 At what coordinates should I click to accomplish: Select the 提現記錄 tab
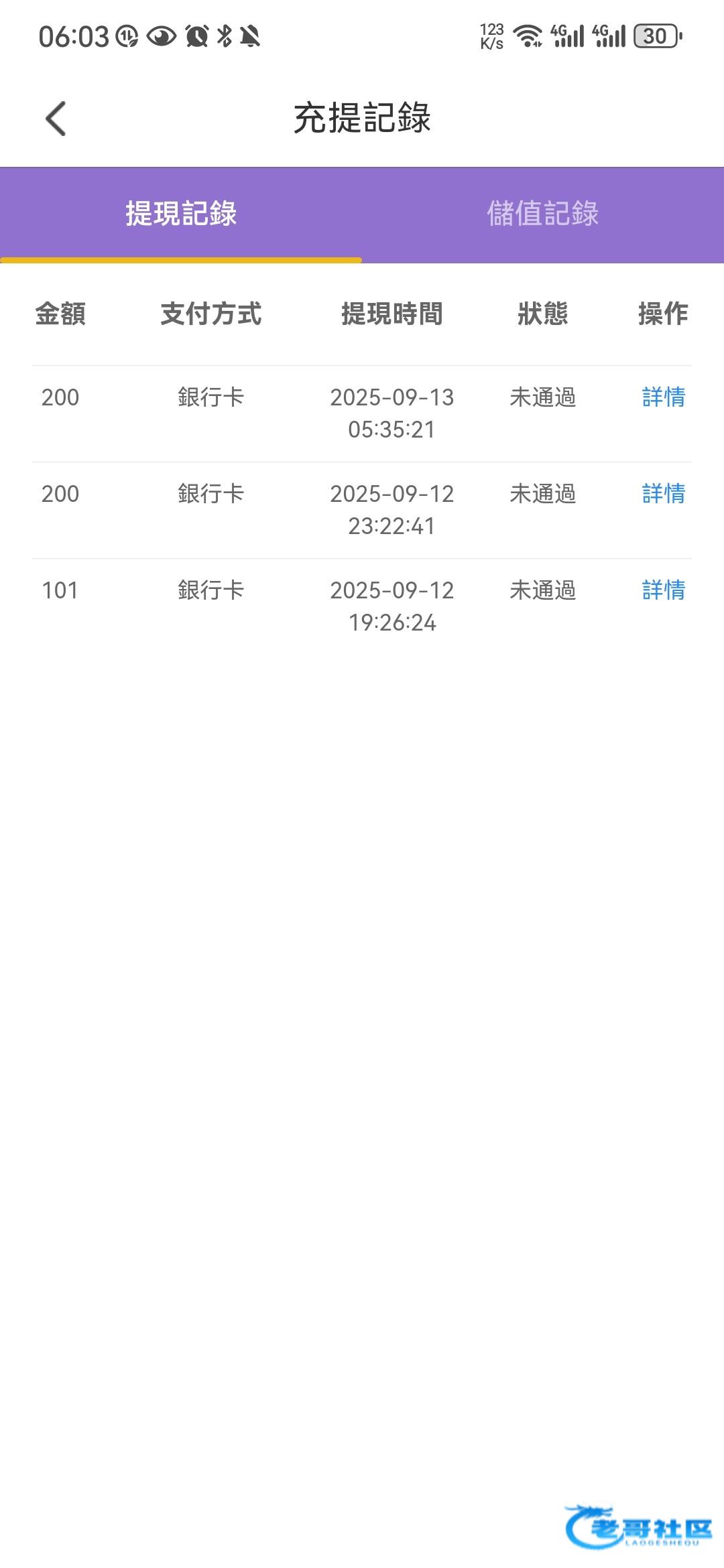click(181, 214)
